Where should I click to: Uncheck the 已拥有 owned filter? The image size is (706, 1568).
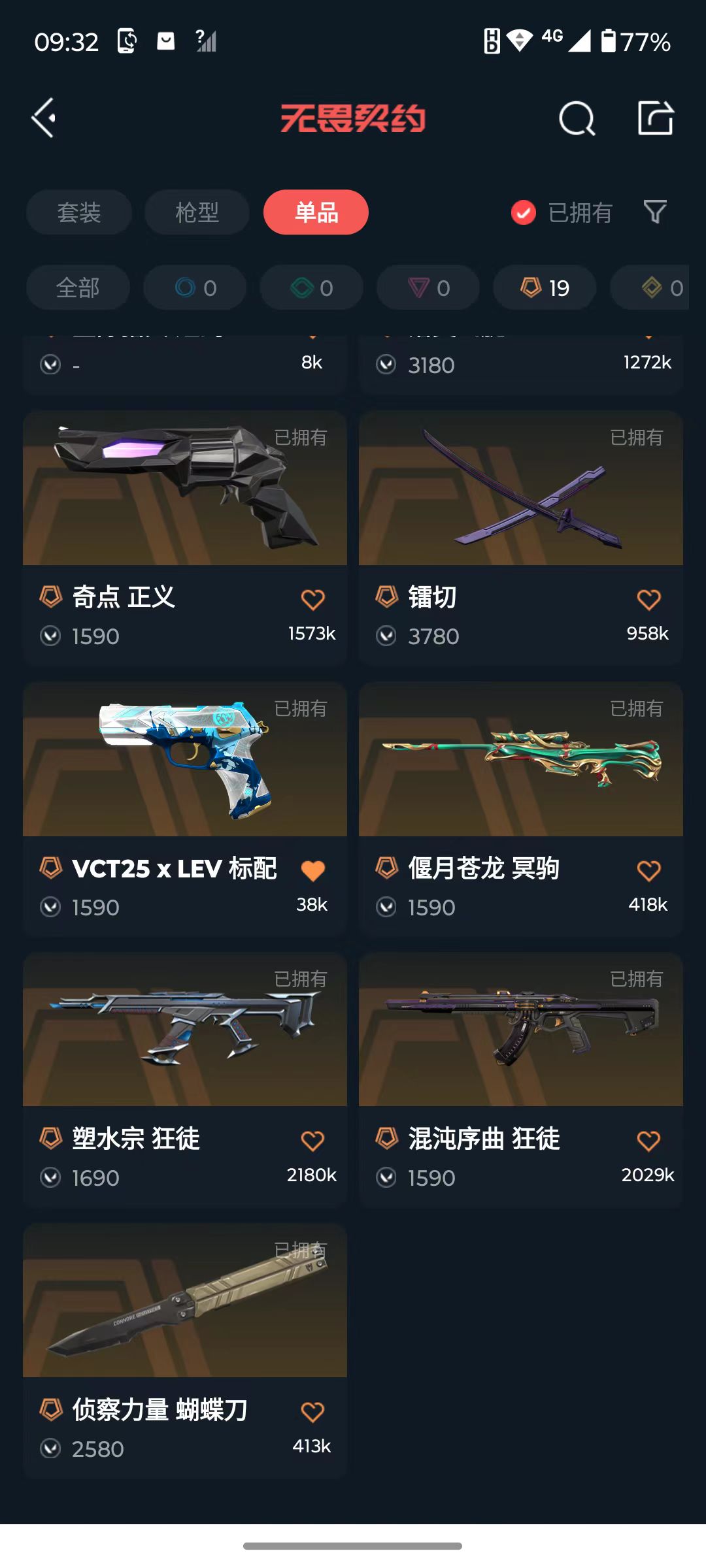coord(524,212)
